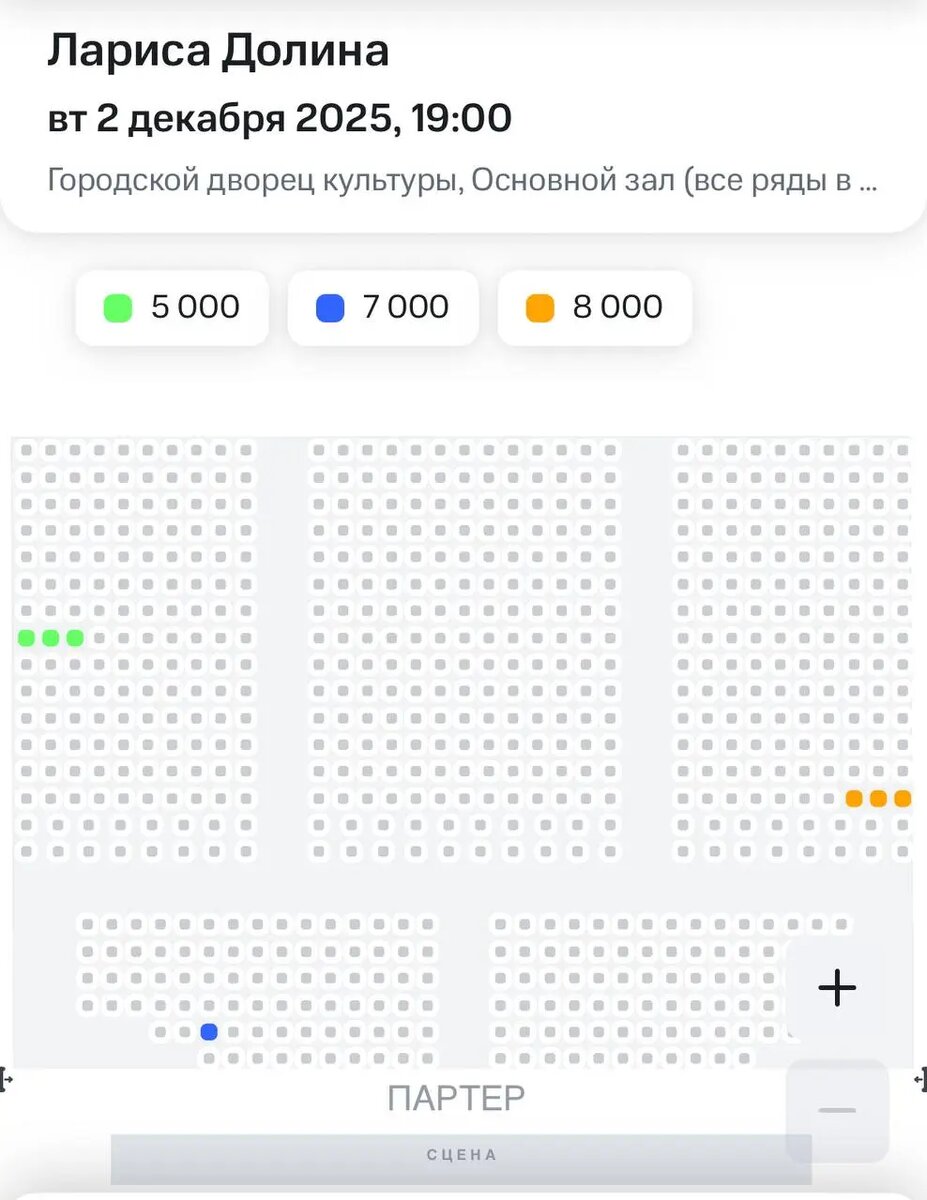Click the right edge expand arrow

coord(922,1079)
